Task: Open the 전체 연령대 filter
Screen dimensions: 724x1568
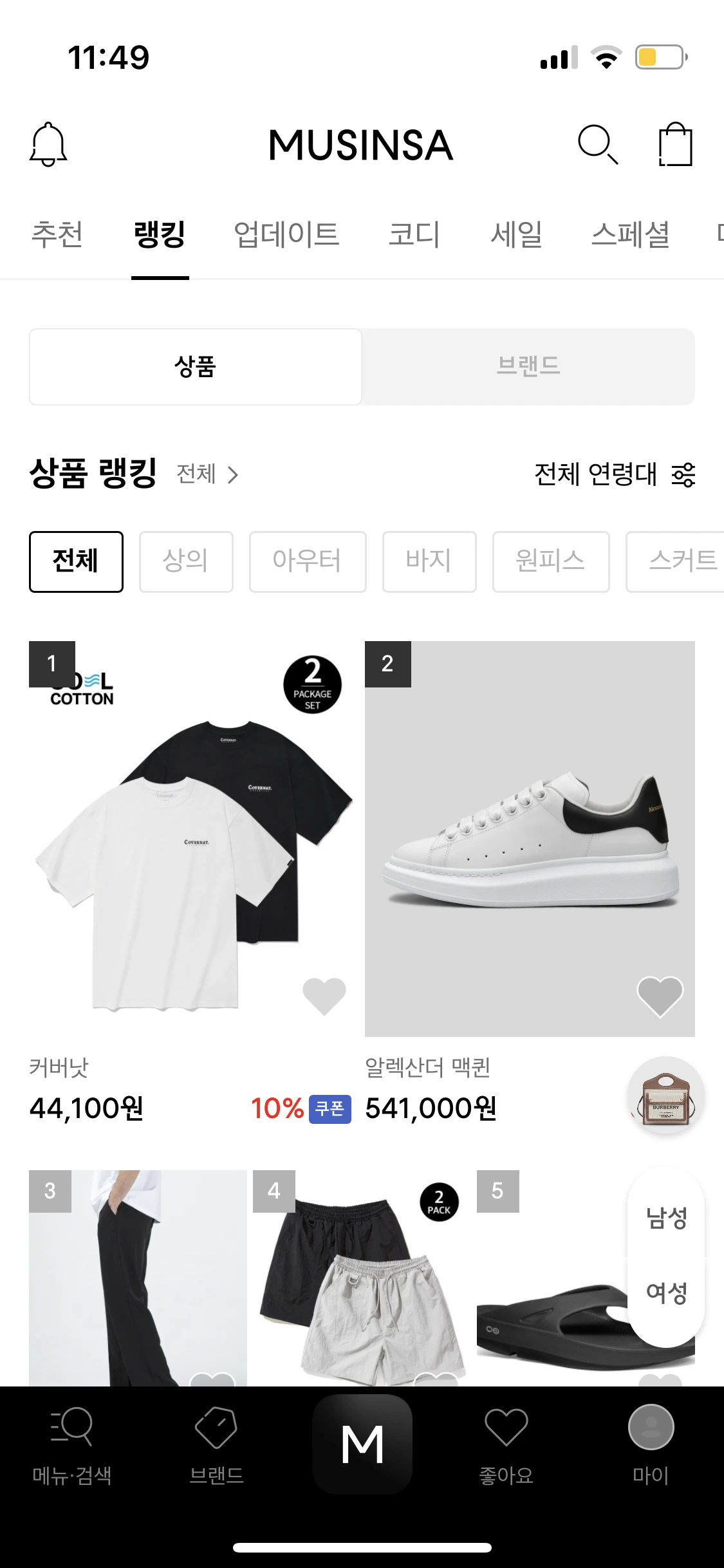Action: point(615,475)
